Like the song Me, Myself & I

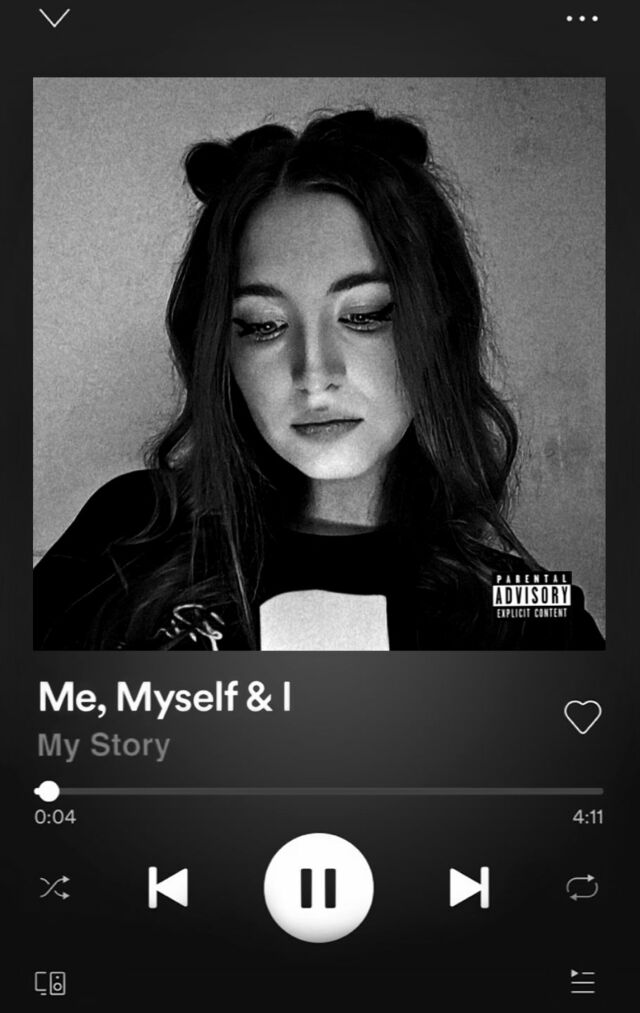tap(582, 717)
